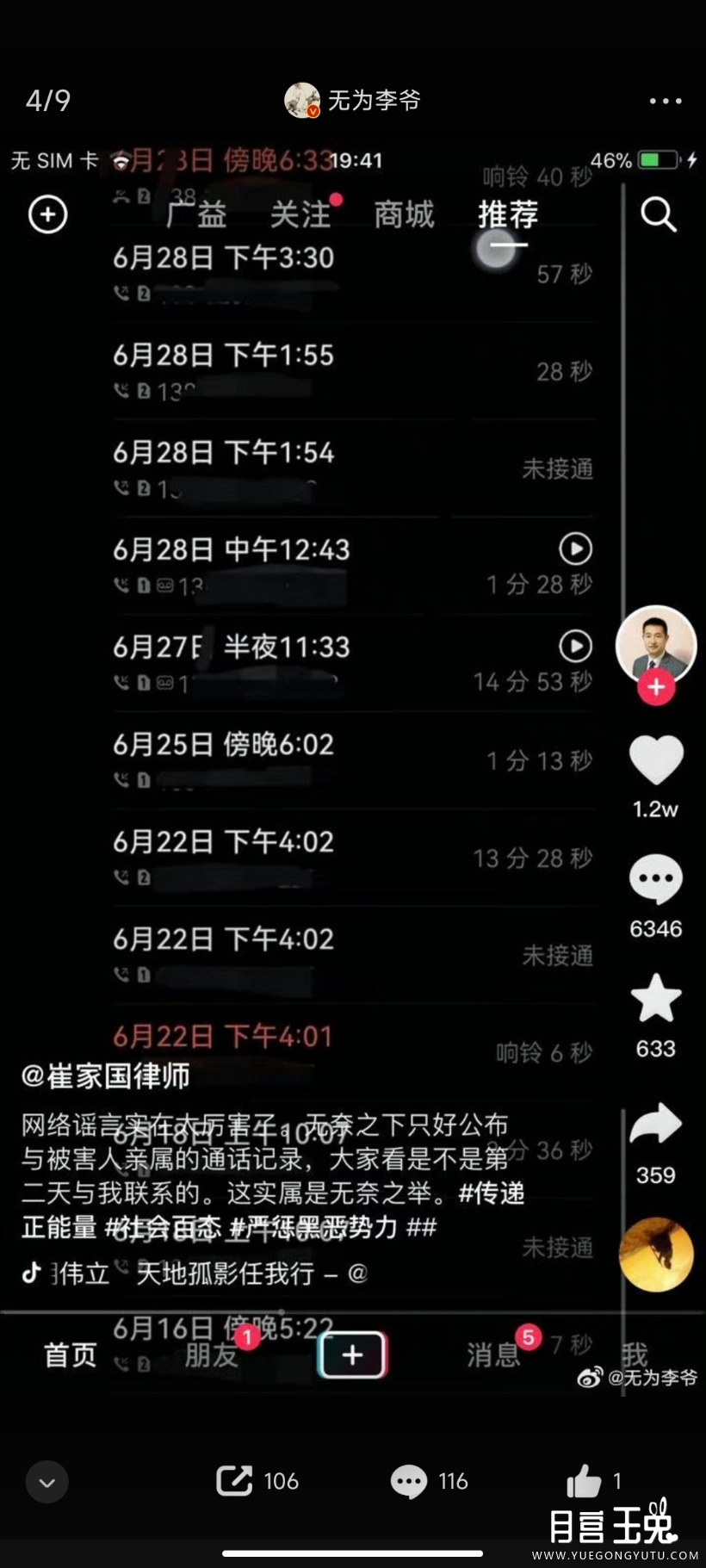Open comments via the speech bubble icon
The height and width of the screenshot is (1568, 706).
coord(657,878)
